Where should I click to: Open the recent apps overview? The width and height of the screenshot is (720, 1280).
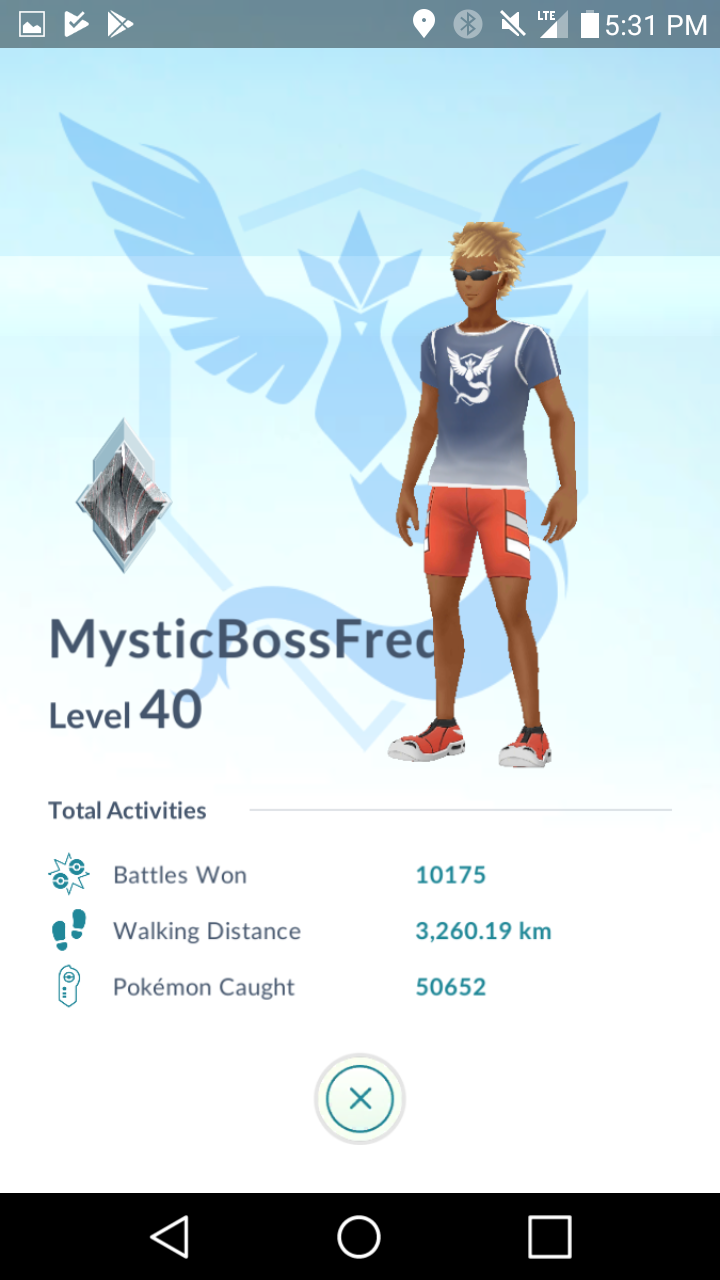click(x=550, y=1236)
